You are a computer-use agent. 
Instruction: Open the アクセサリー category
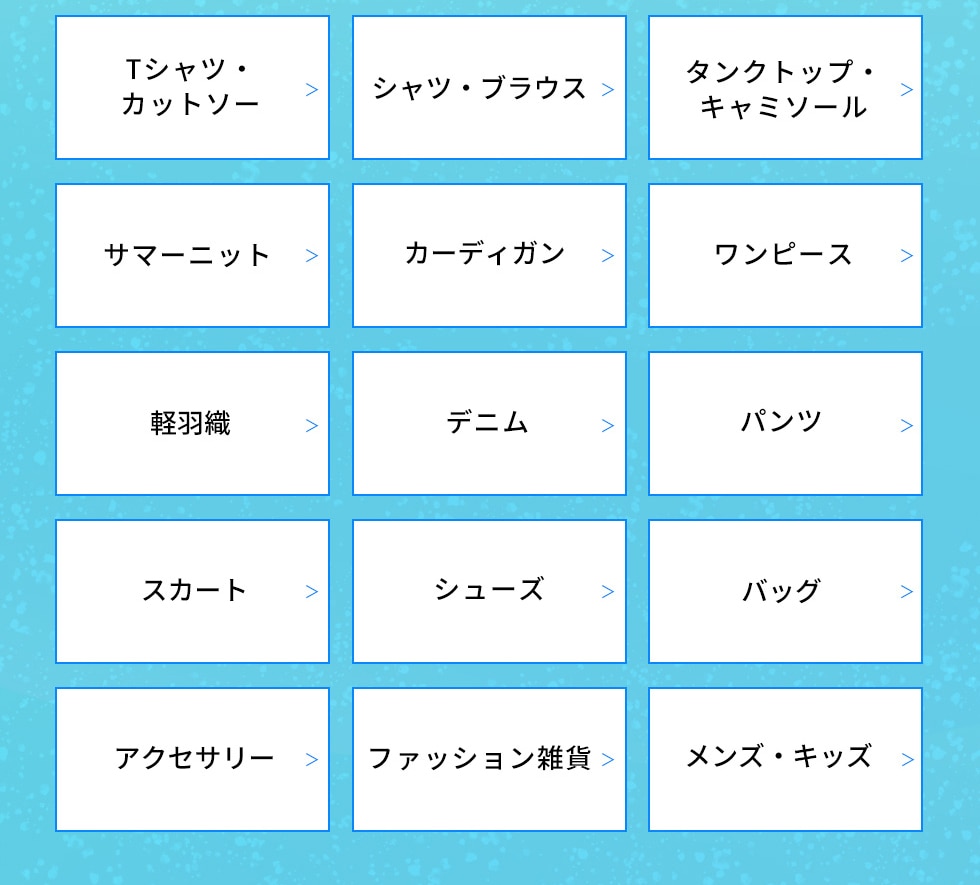click(192, 759)
